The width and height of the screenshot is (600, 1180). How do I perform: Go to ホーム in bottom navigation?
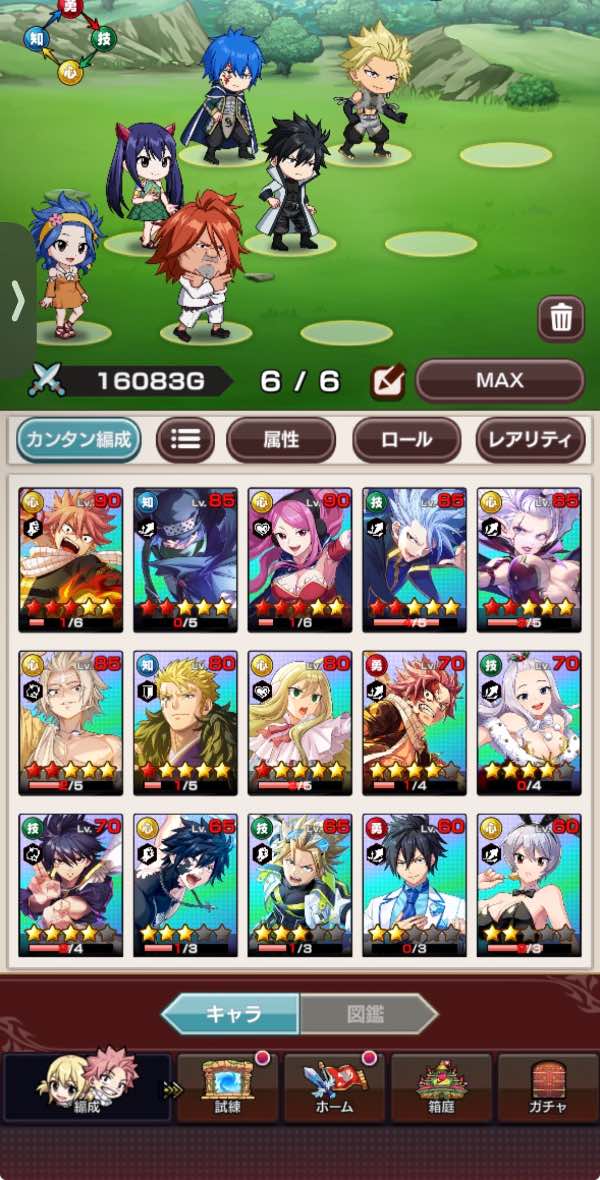(334, 1087)
